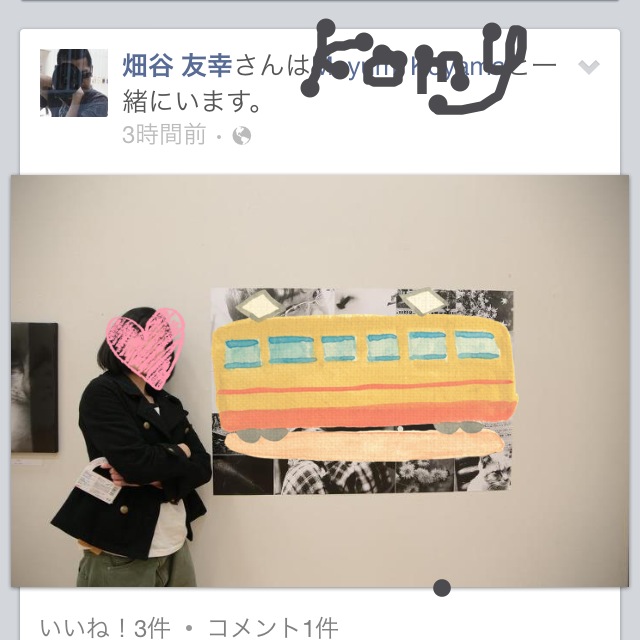Open the posted train artwork photo
Screen dimensions: 640x640
(x=320, y=380)
